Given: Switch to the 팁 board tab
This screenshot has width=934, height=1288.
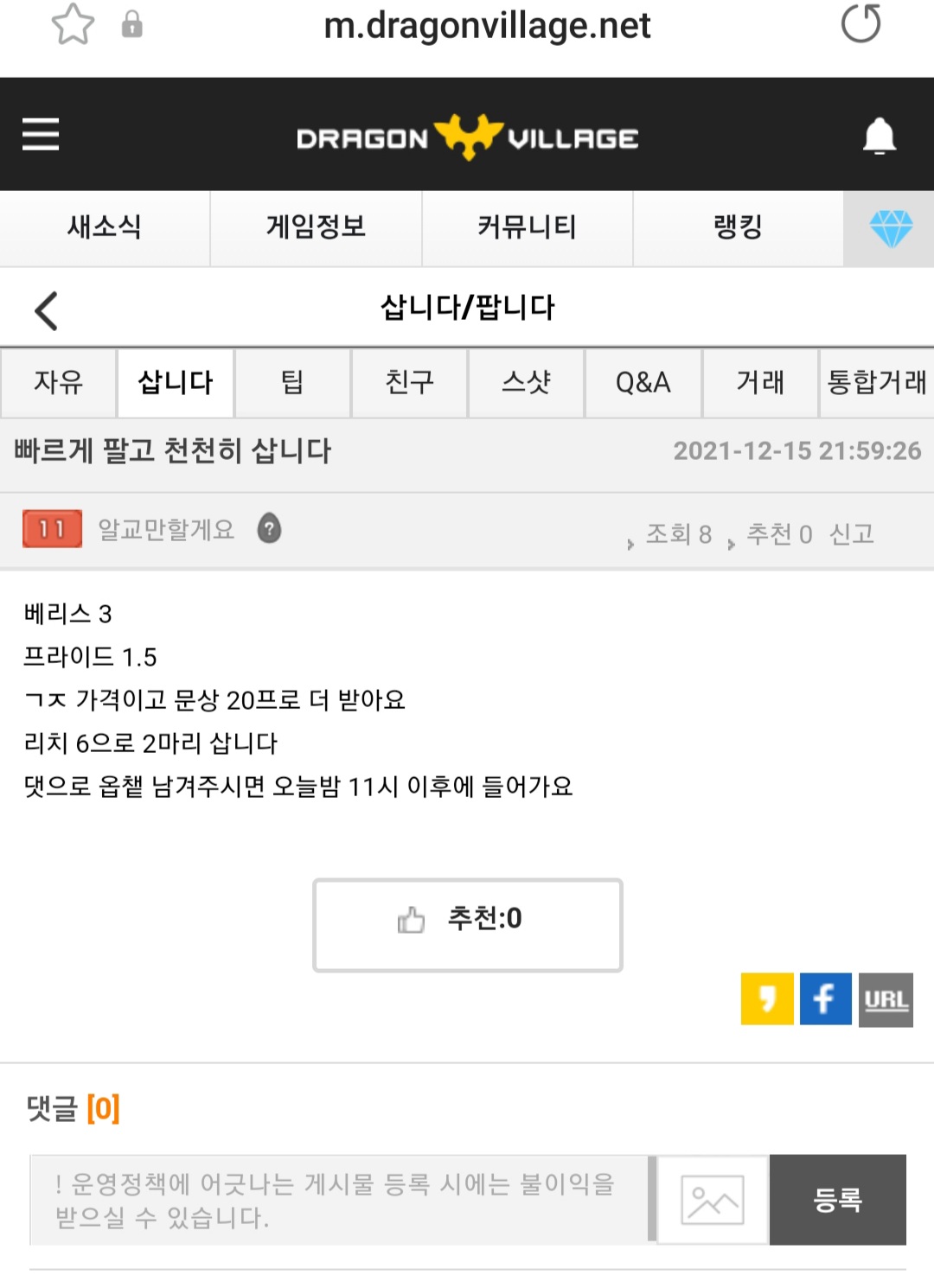Looking at the screenshot, I should point(292,382).
